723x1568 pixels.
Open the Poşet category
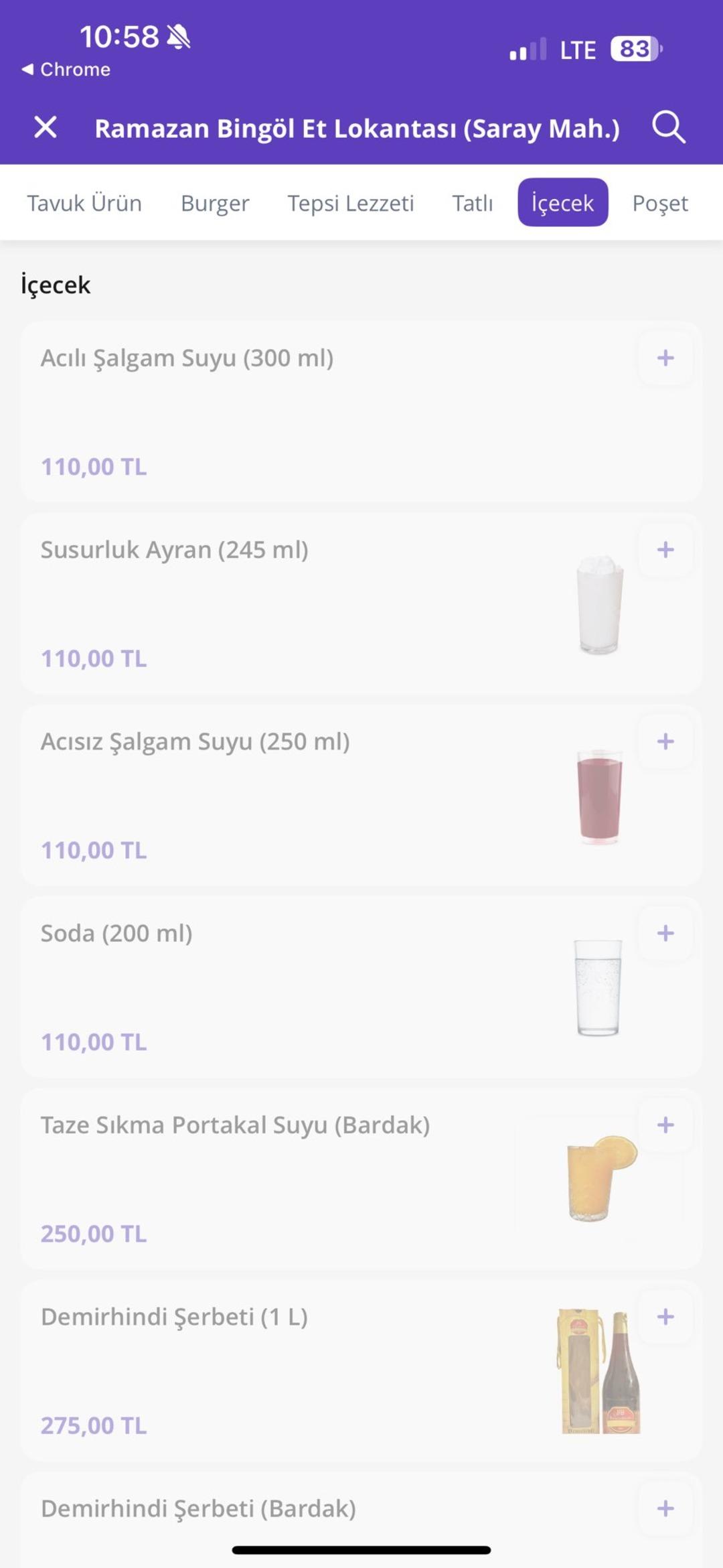coord(659,203)
